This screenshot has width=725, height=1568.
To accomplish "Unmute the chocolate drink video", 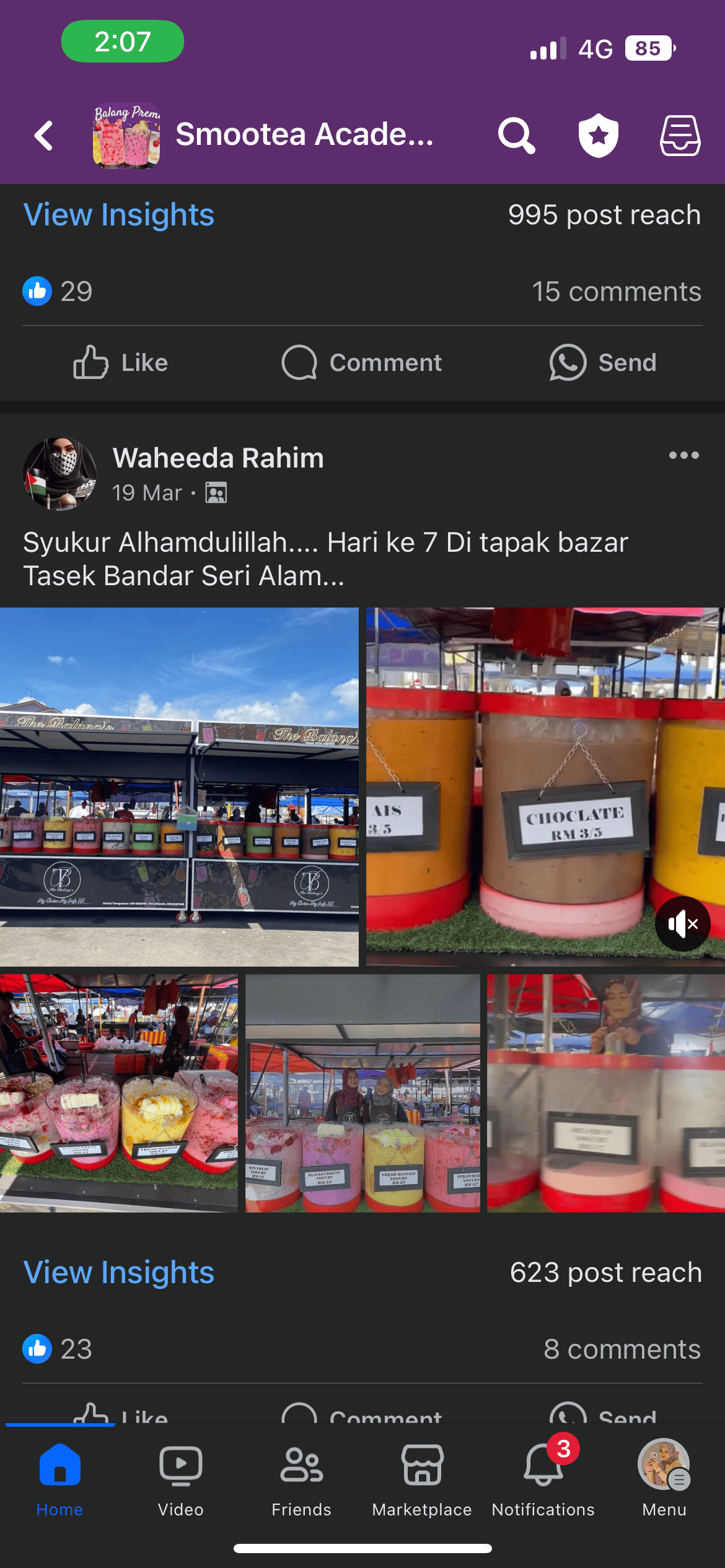I will [682, 924].
